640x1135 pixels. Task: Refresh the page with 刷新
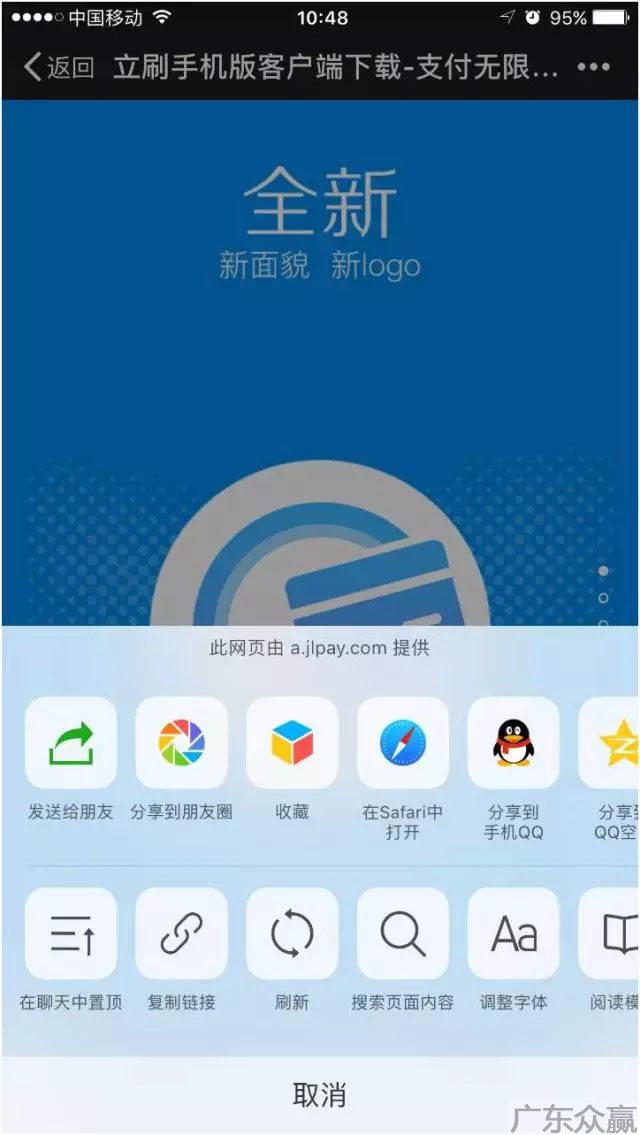click(x=292, y=933)
